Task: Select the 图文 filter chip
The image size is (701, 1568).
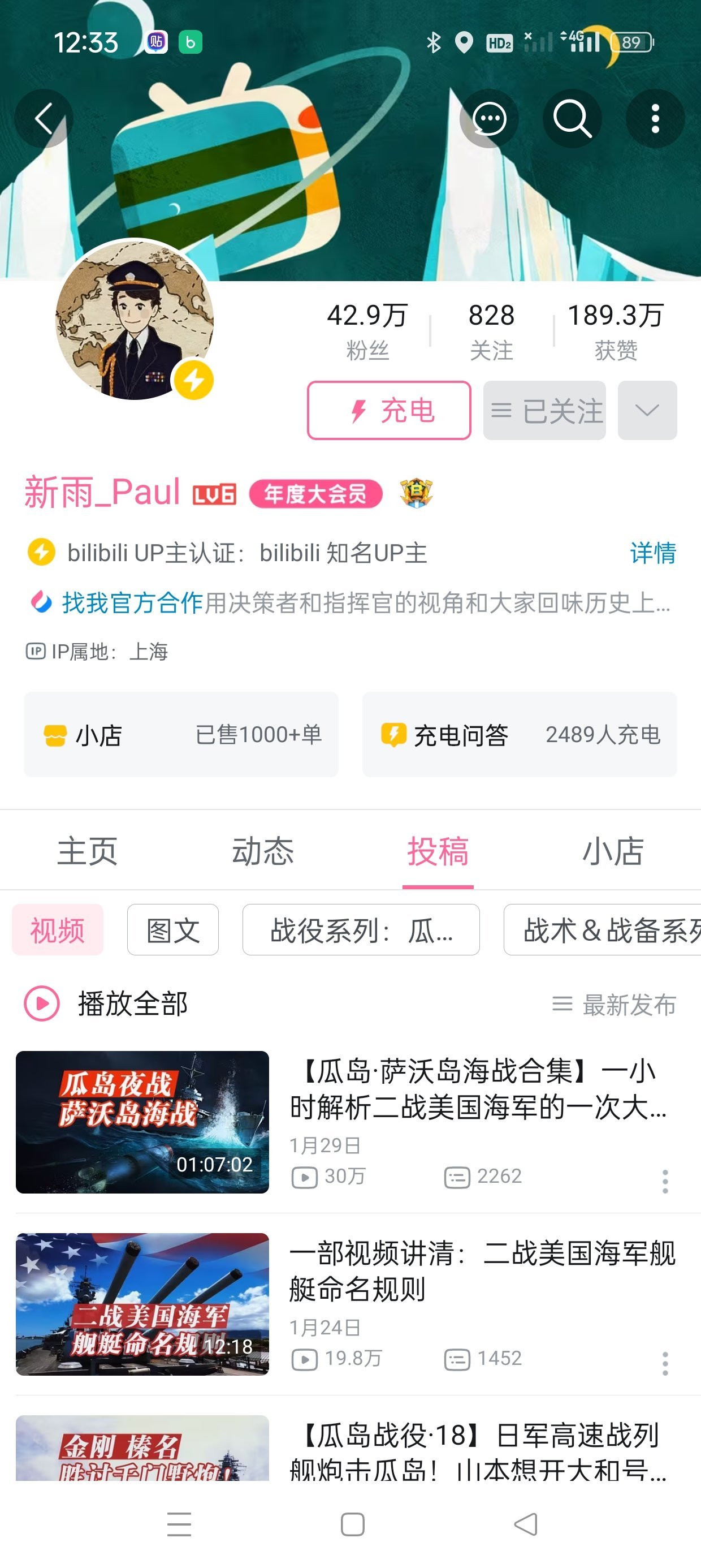Action: [x=173, y=930]
